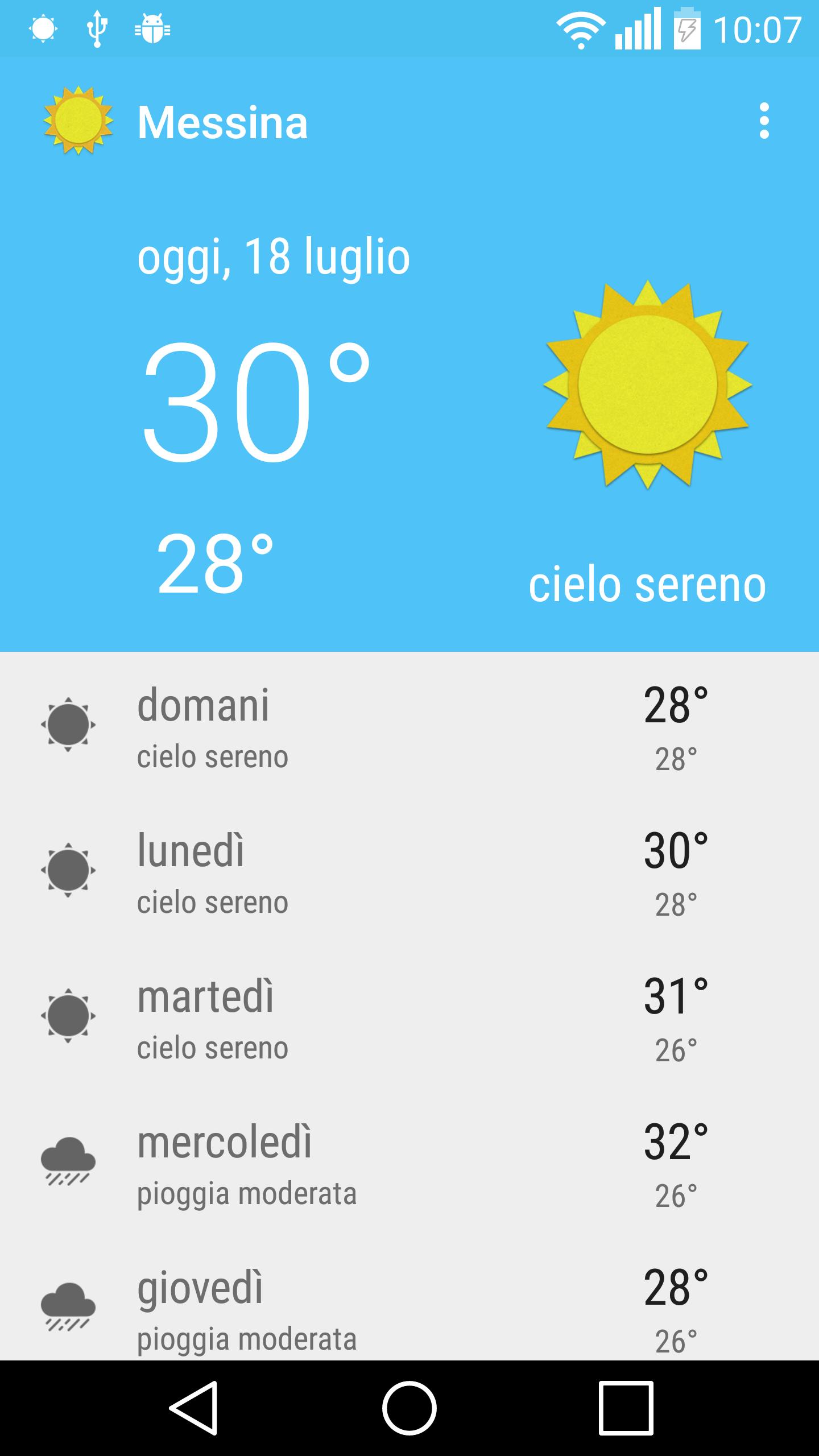The image size is (819, 1456).
Task: Tap the USB debugging status icon
Action: point(97,30)
